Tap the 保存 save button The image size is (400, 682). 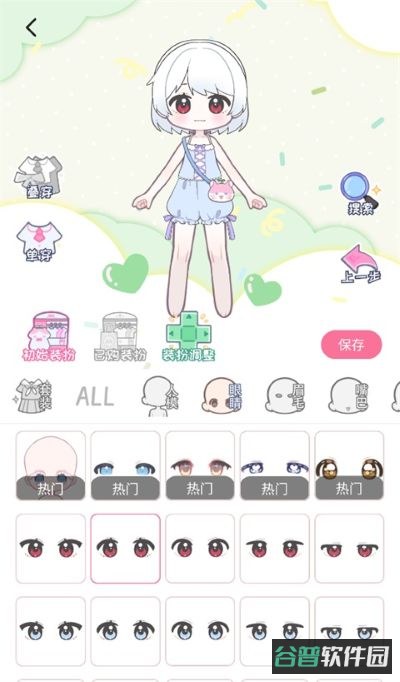[351, 345]
